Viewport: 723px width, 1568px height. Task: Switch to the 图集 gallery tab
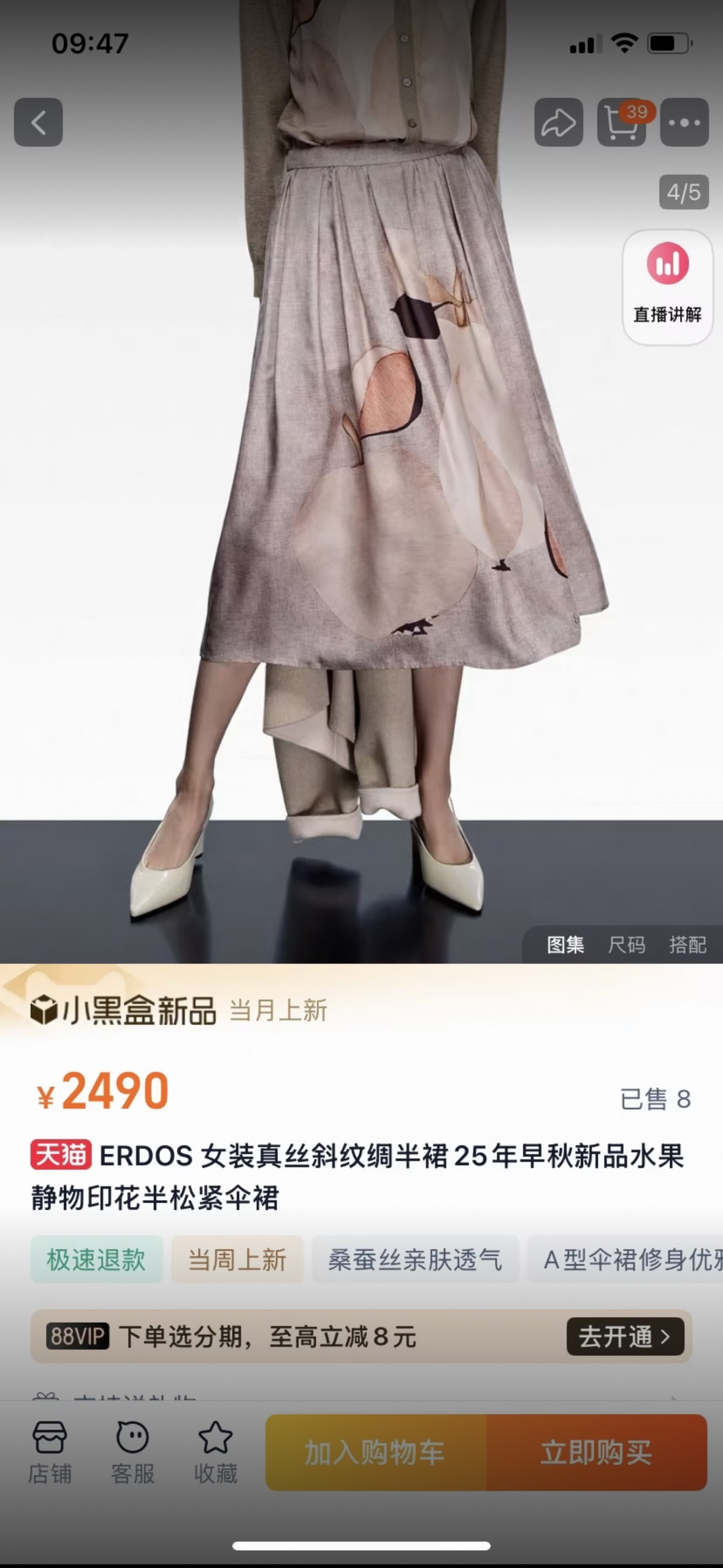pyautogui.click(x=565, y=945)
